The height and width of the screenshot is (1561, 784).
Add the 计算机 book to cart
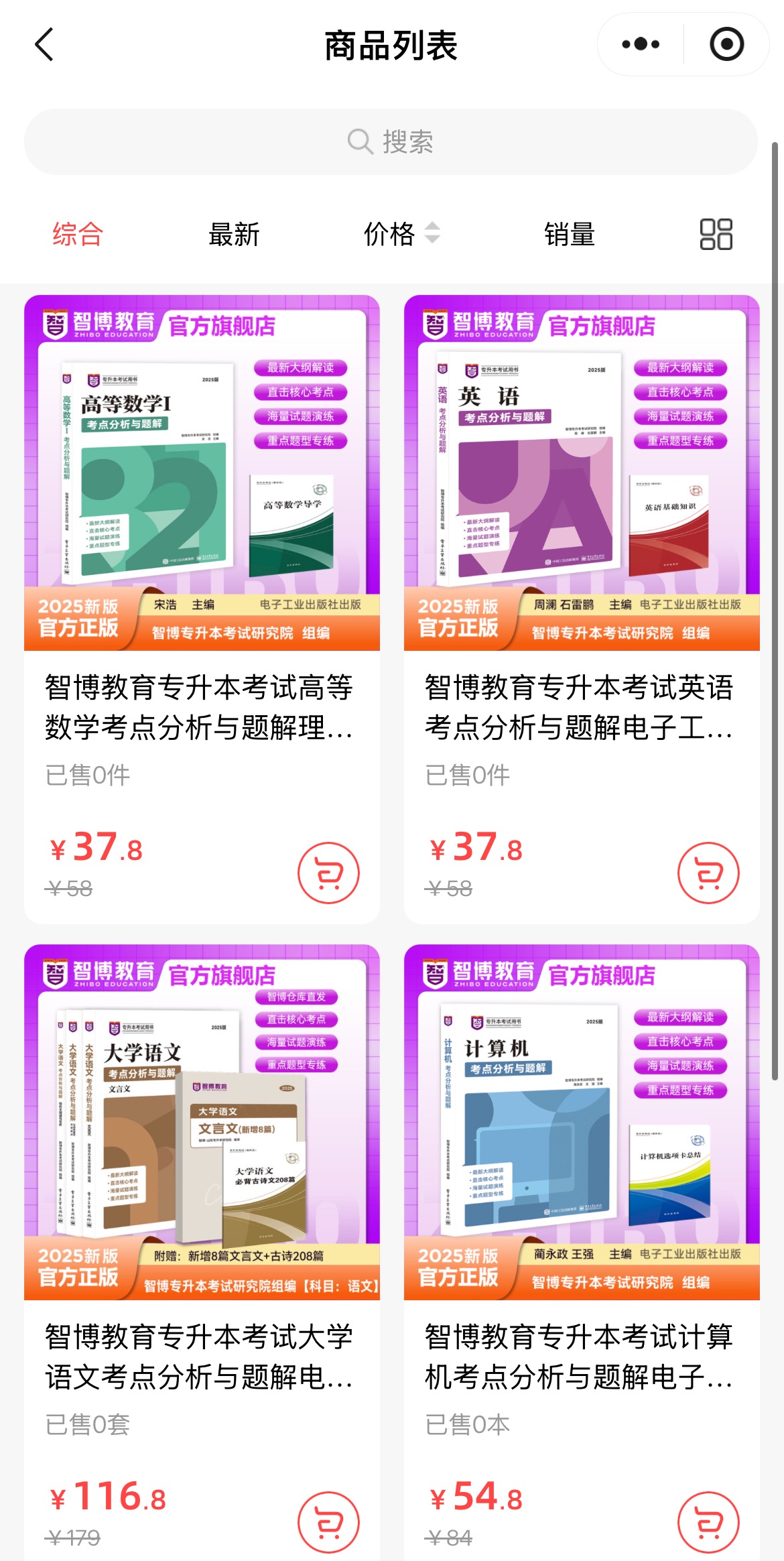click(x=708, y=1522)
